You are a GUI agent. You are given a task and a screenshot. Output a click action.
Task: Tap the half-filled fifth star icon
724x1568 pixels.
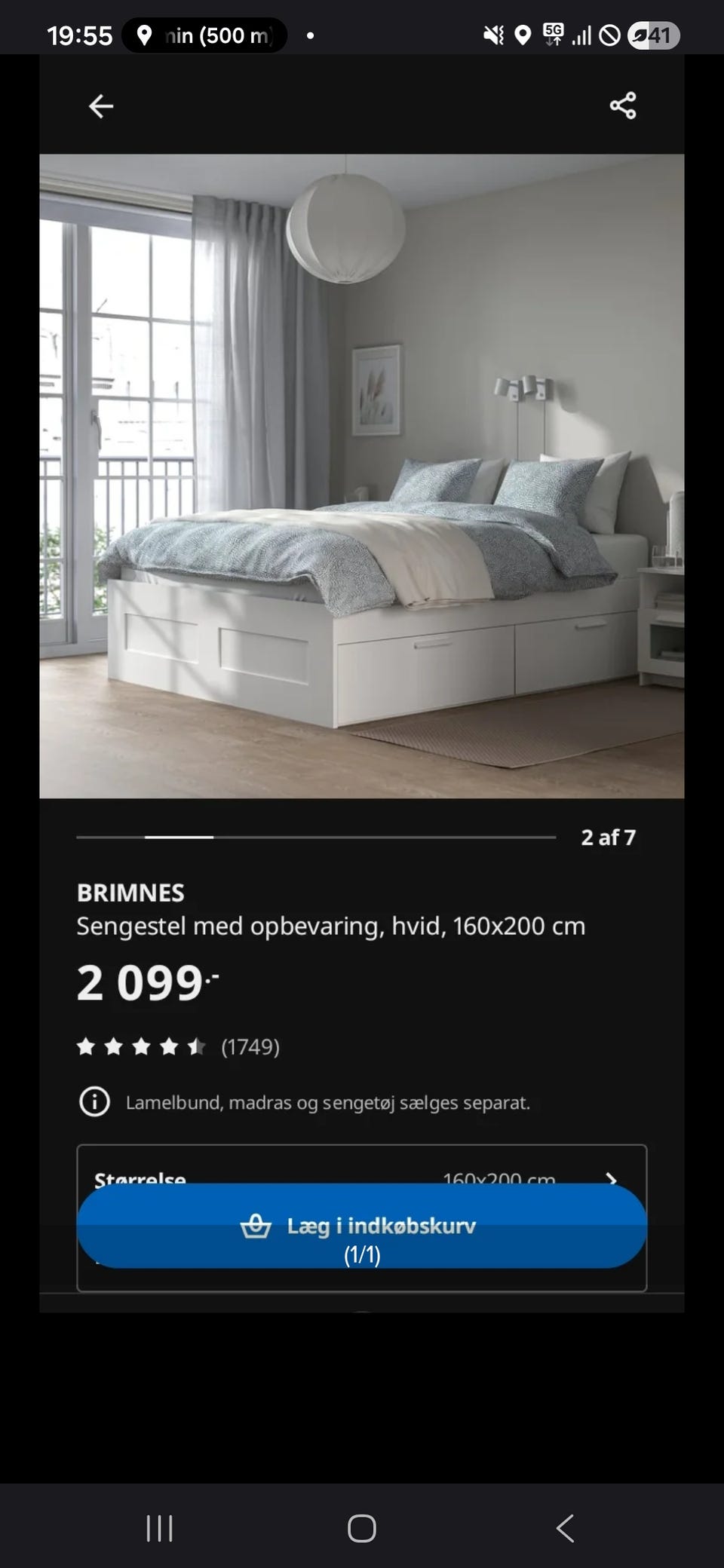tap(198, 1046)
